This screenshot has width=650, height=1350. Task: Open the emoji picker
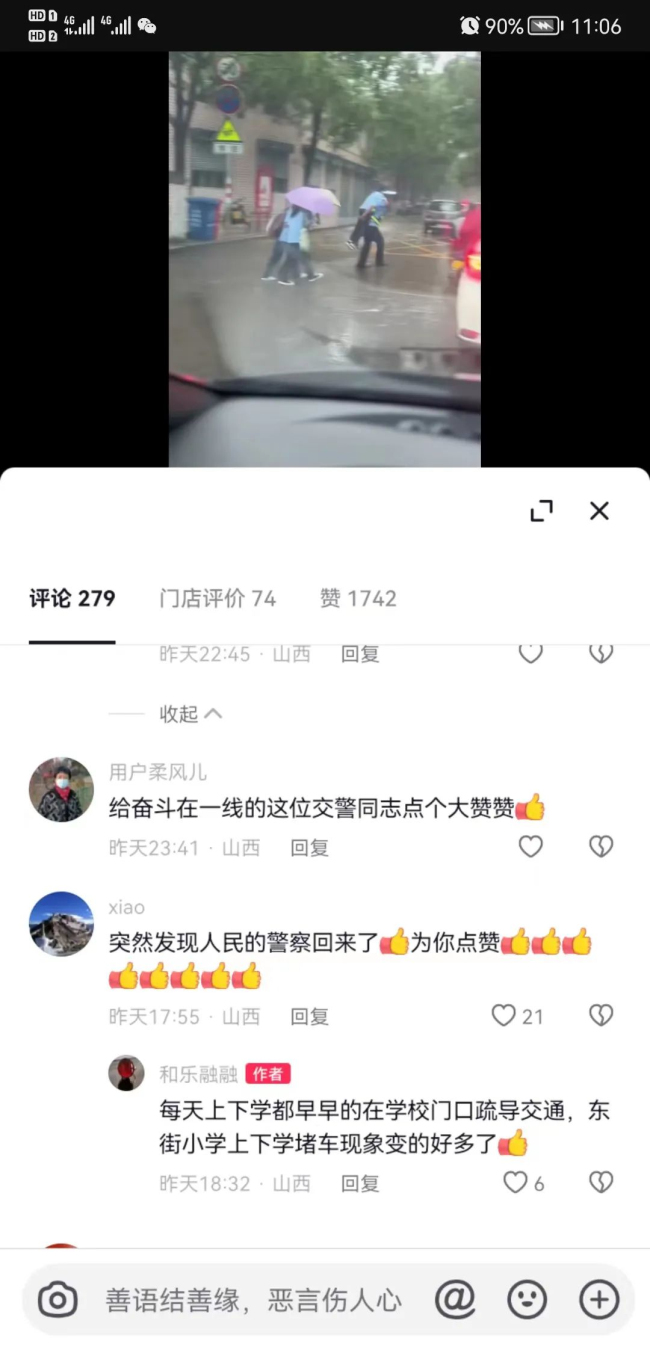pos(527,1300)
